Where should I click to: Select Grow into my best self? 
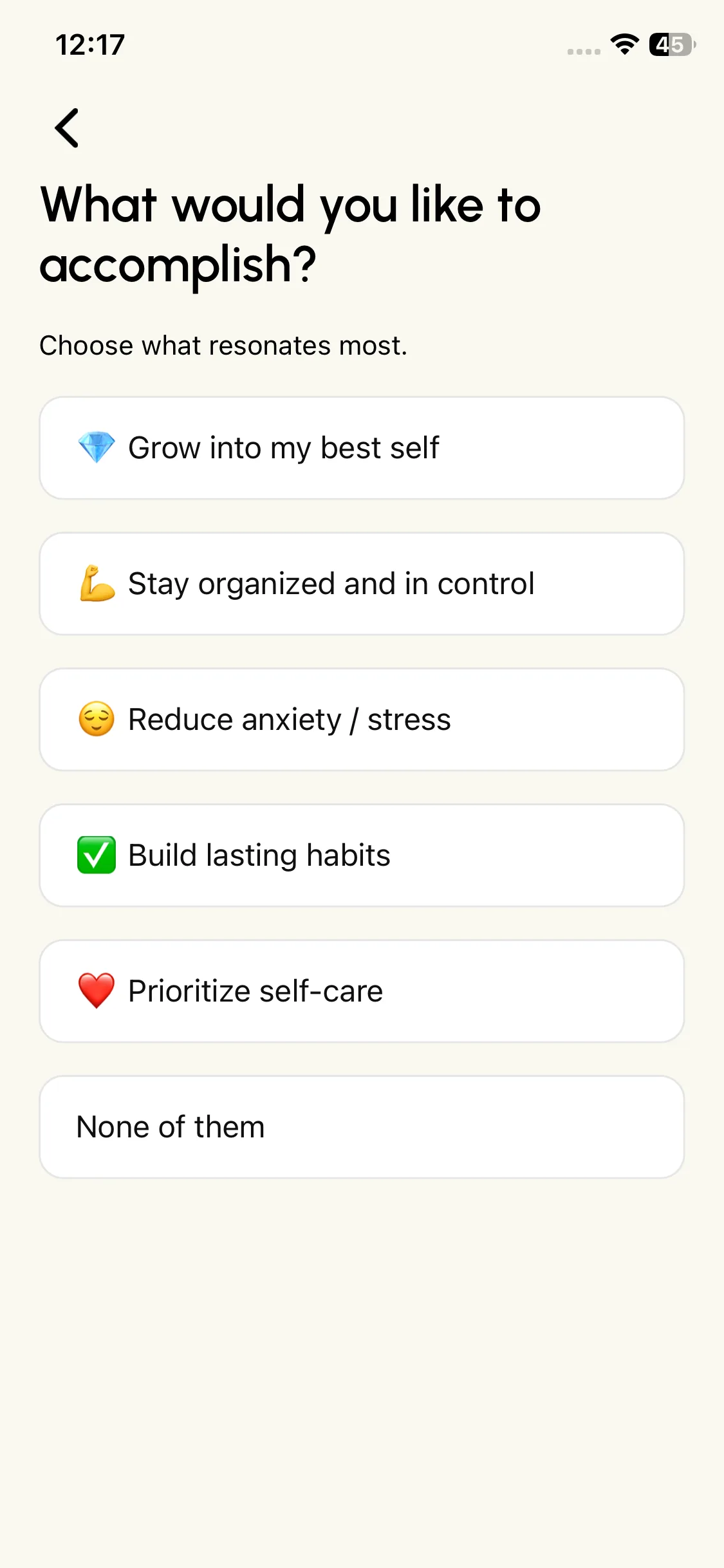click(362, 448)
